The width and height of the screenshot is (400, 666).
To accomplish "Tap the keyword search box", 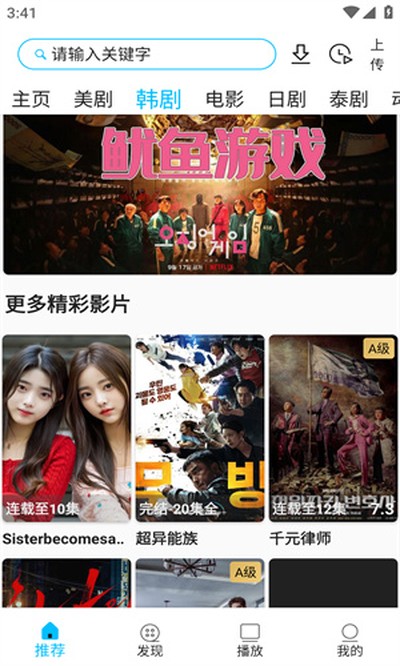I will [x=147, y=54].
